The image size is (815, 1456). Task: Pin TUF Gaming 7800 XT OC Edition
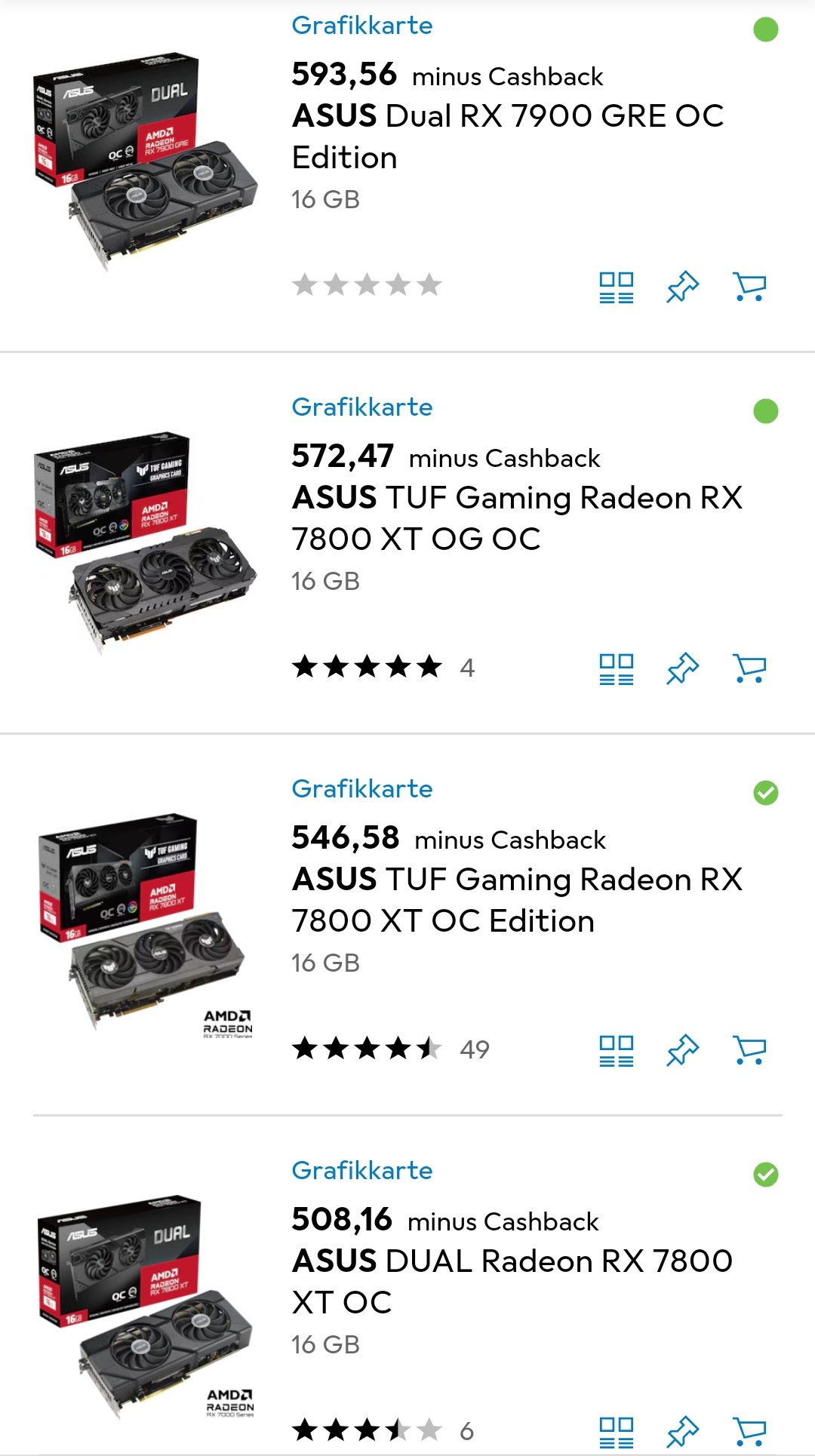[683, 1051]
